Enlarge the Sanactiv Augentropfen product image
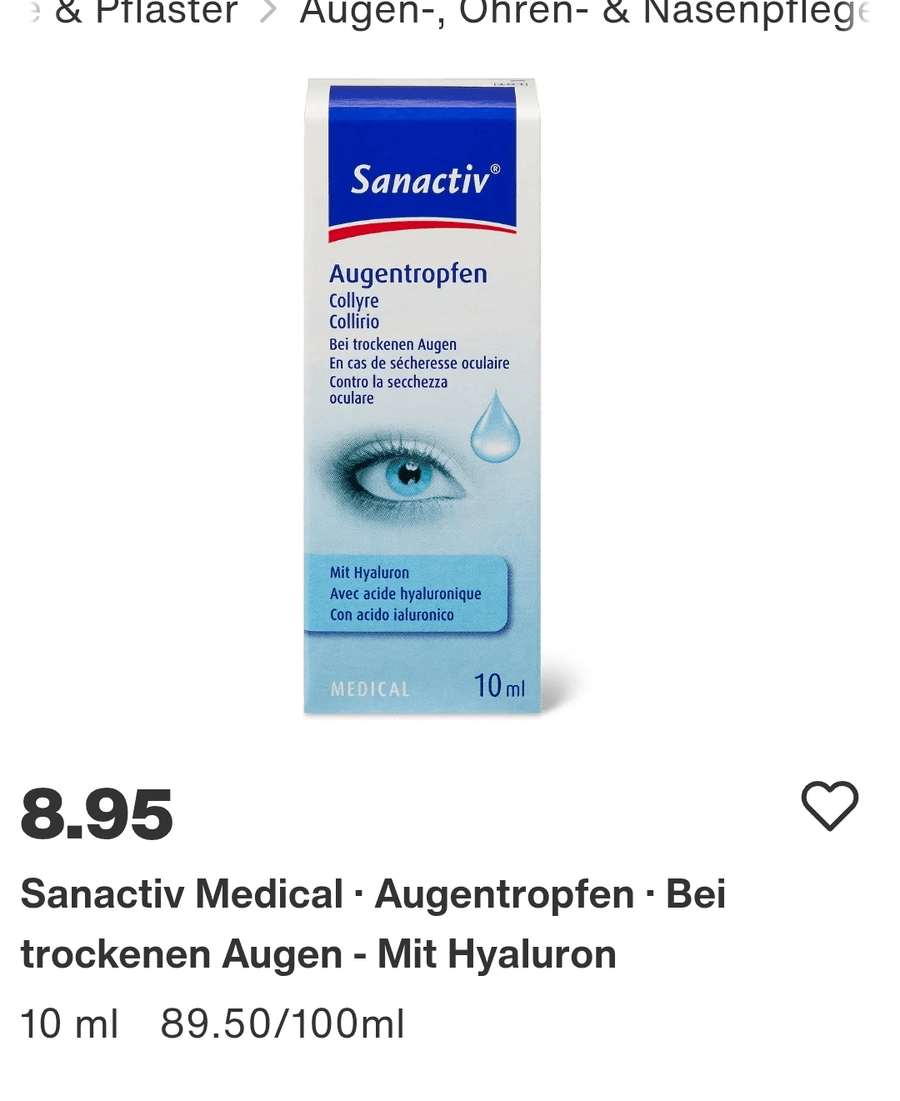This screenshot has width=900, height=1101. tap(422, 396)
